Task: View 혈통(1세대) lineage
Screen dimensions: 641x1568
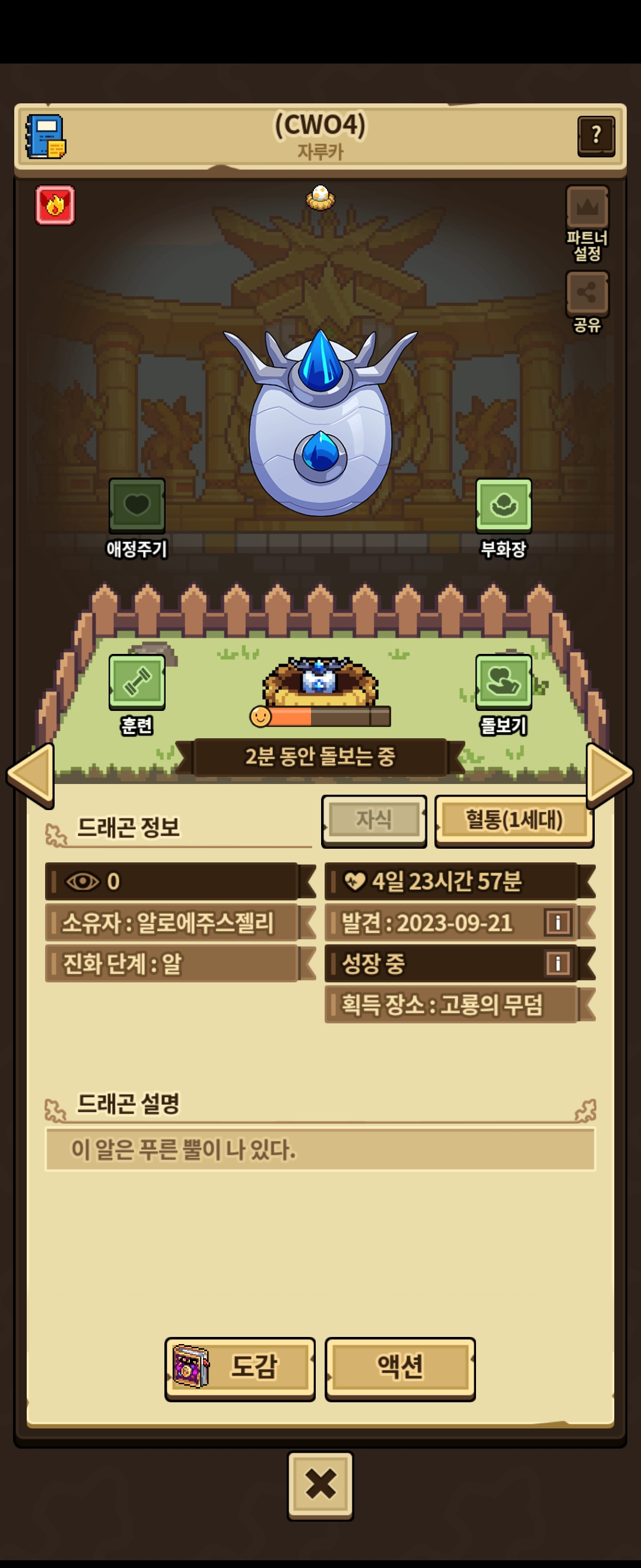Action: 513,820
